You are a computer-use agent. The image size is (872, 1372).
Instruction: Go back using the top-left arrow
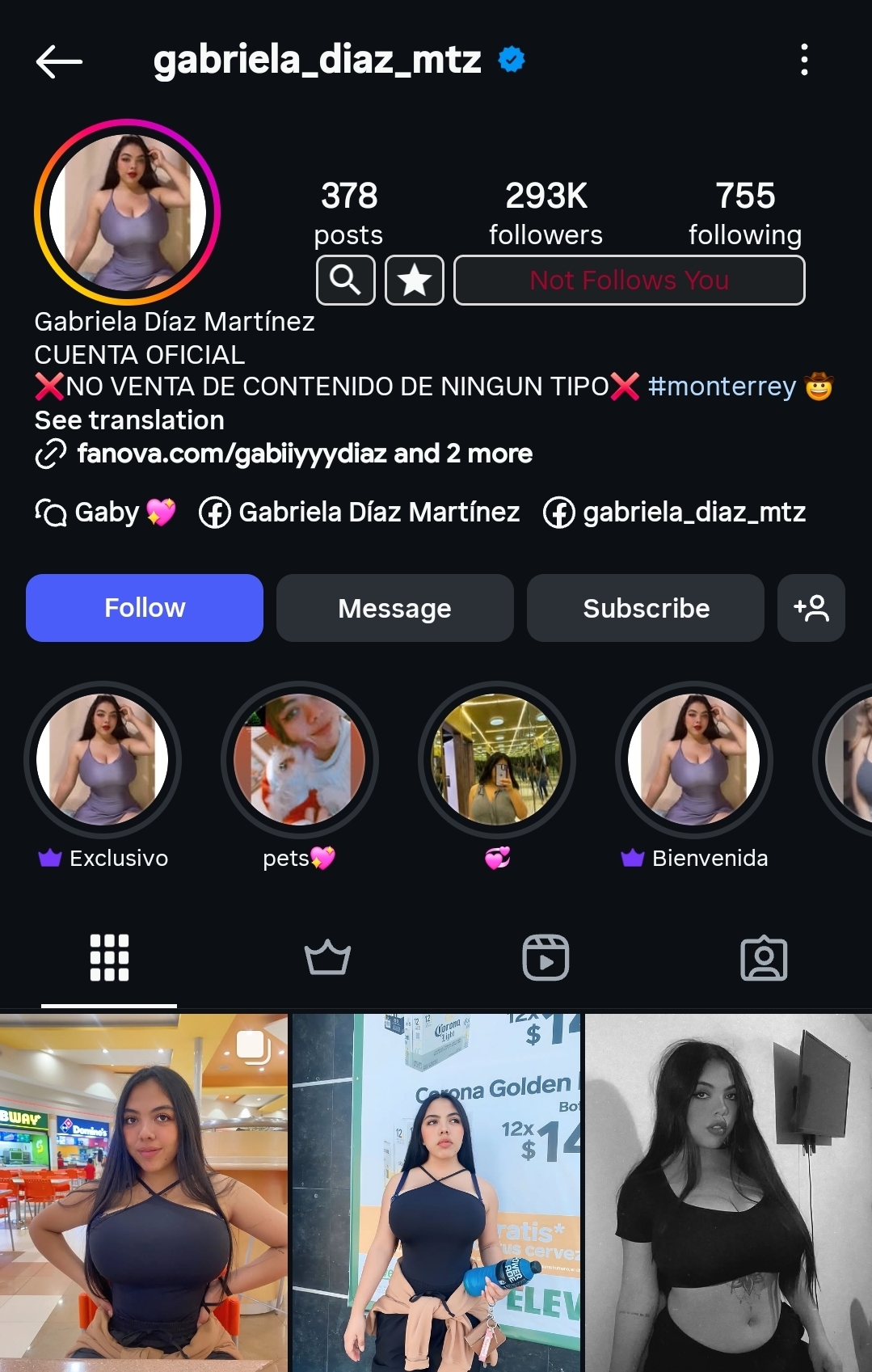[59, 61]
